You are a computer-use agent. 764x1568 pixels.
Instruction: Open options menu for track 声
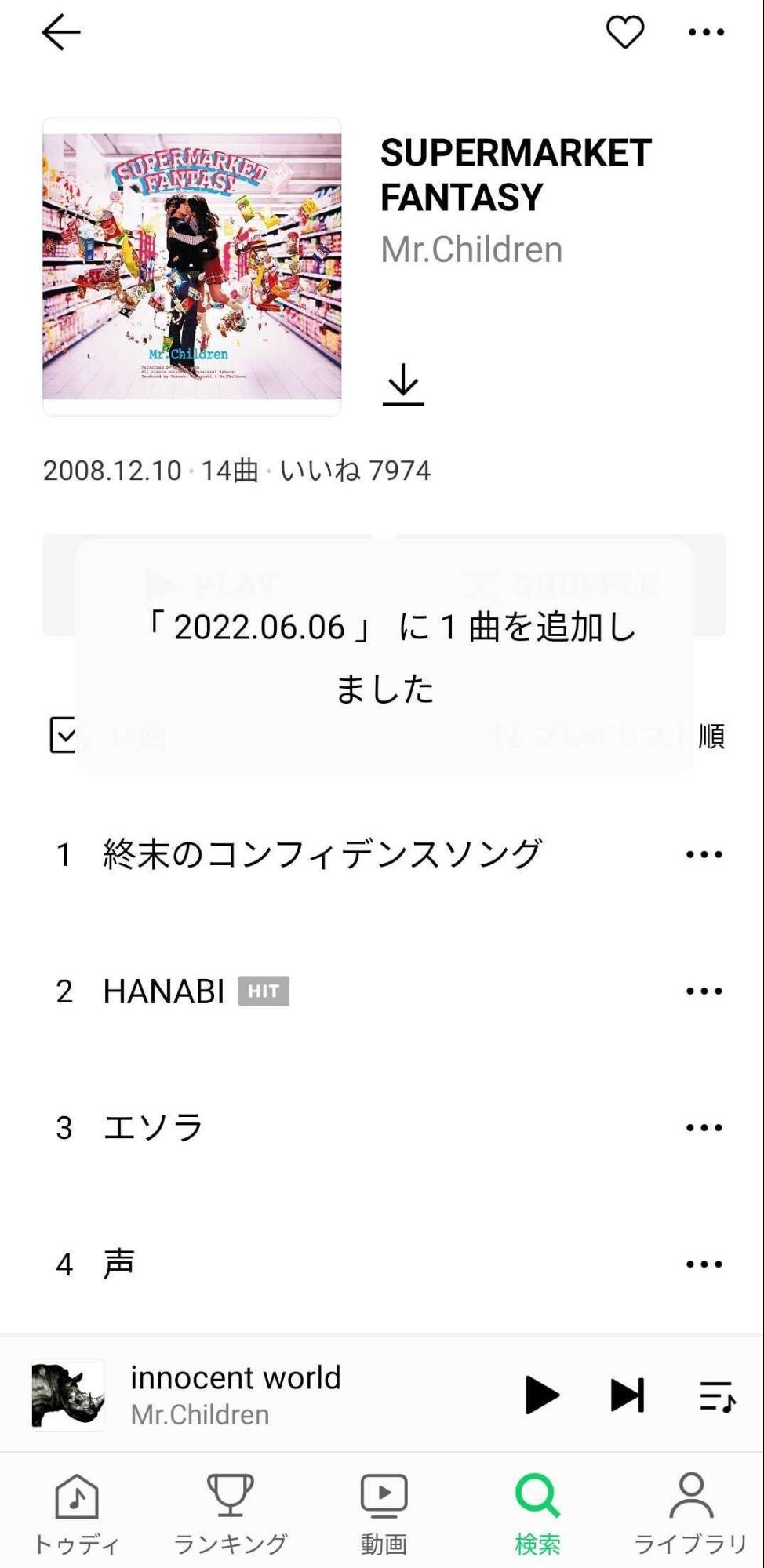702,1262
